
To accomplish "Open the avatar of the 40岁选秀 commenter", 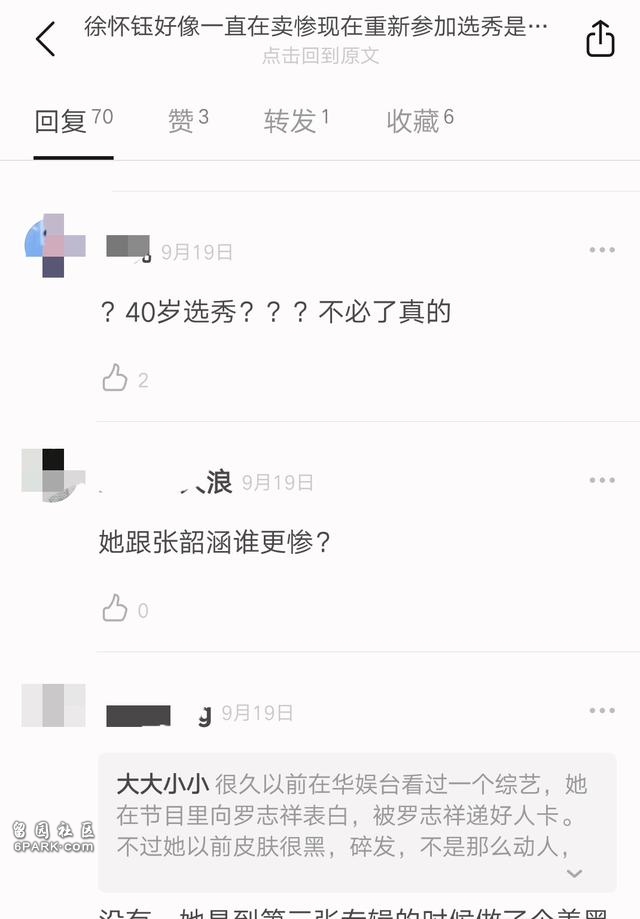I will pos(54,246).
